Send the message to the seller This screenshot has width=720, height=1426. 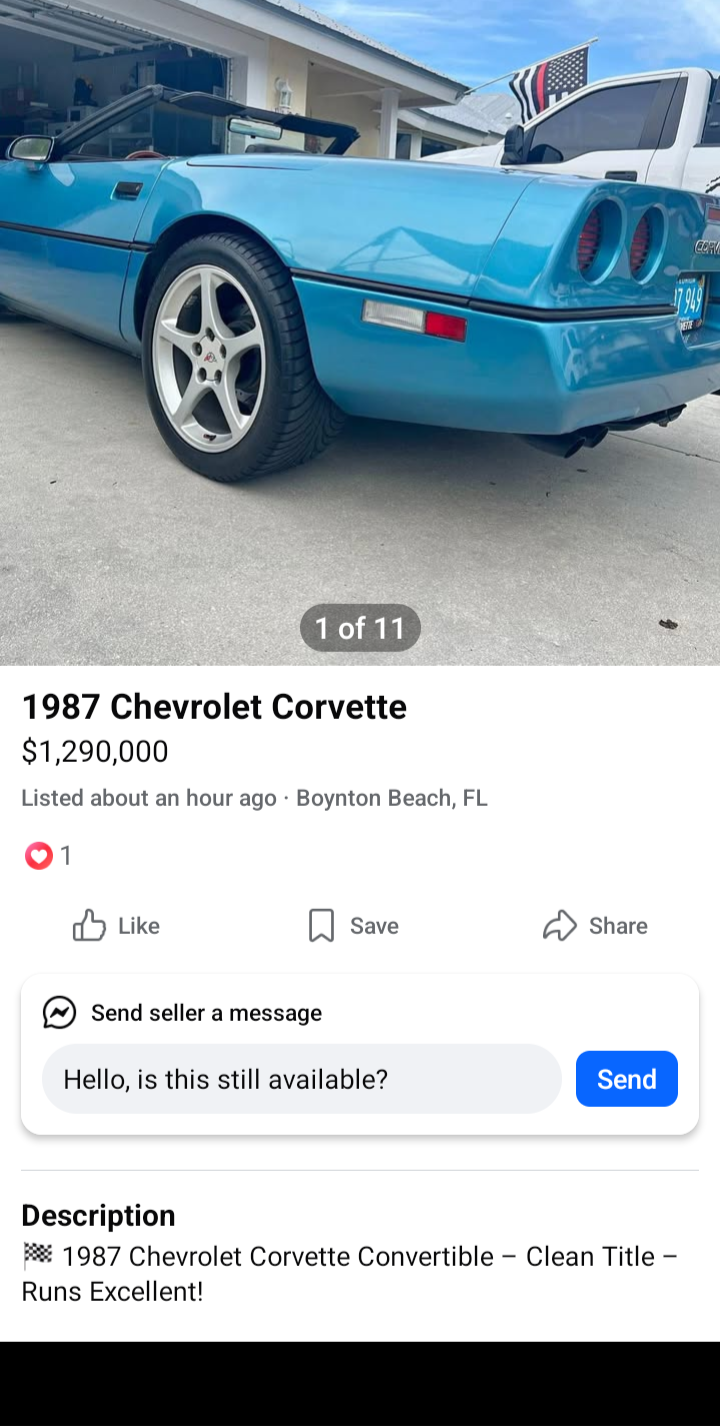pyautogui.click(x=626, y=1079)
